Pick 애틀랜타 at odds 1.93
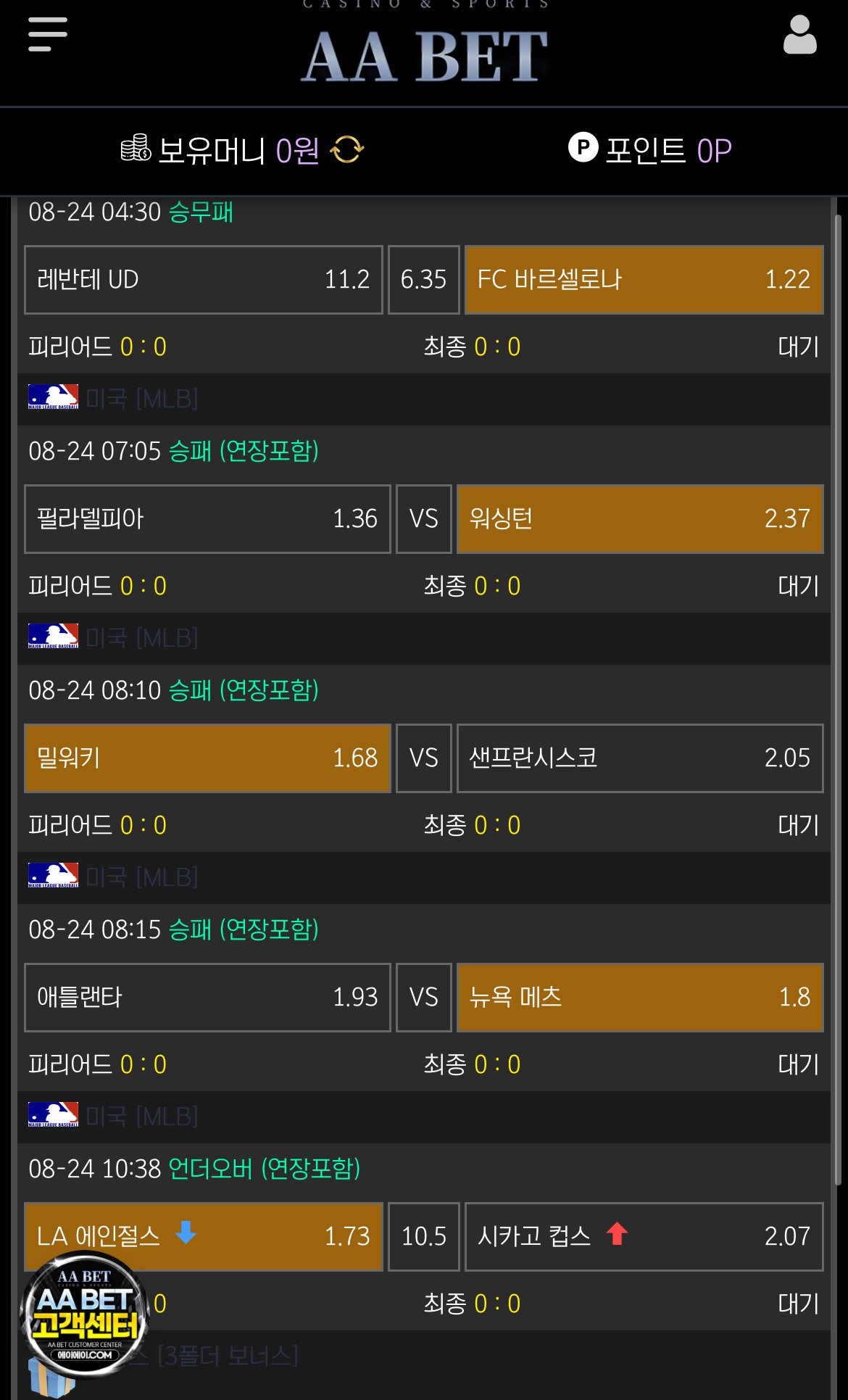The height and width of the screenshot is (1400, 848). (207, 998)
